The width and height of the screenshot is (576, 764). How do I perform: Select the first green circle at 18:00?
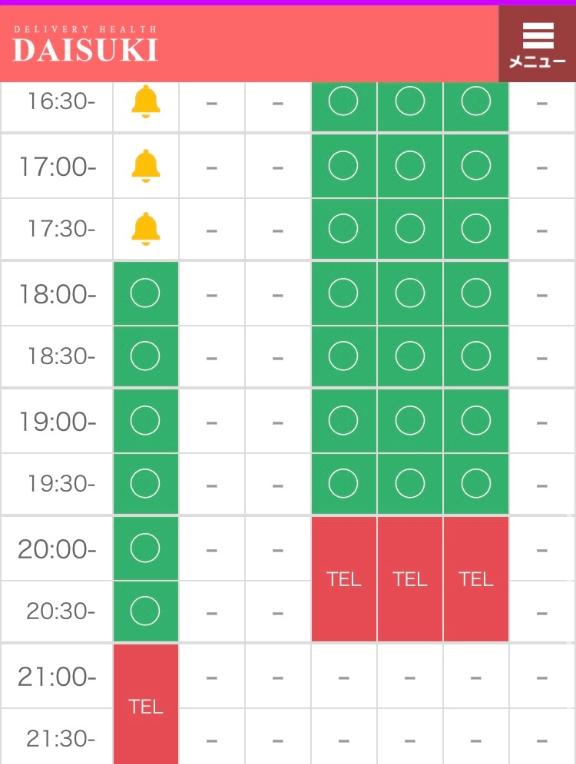coord(146,293)
